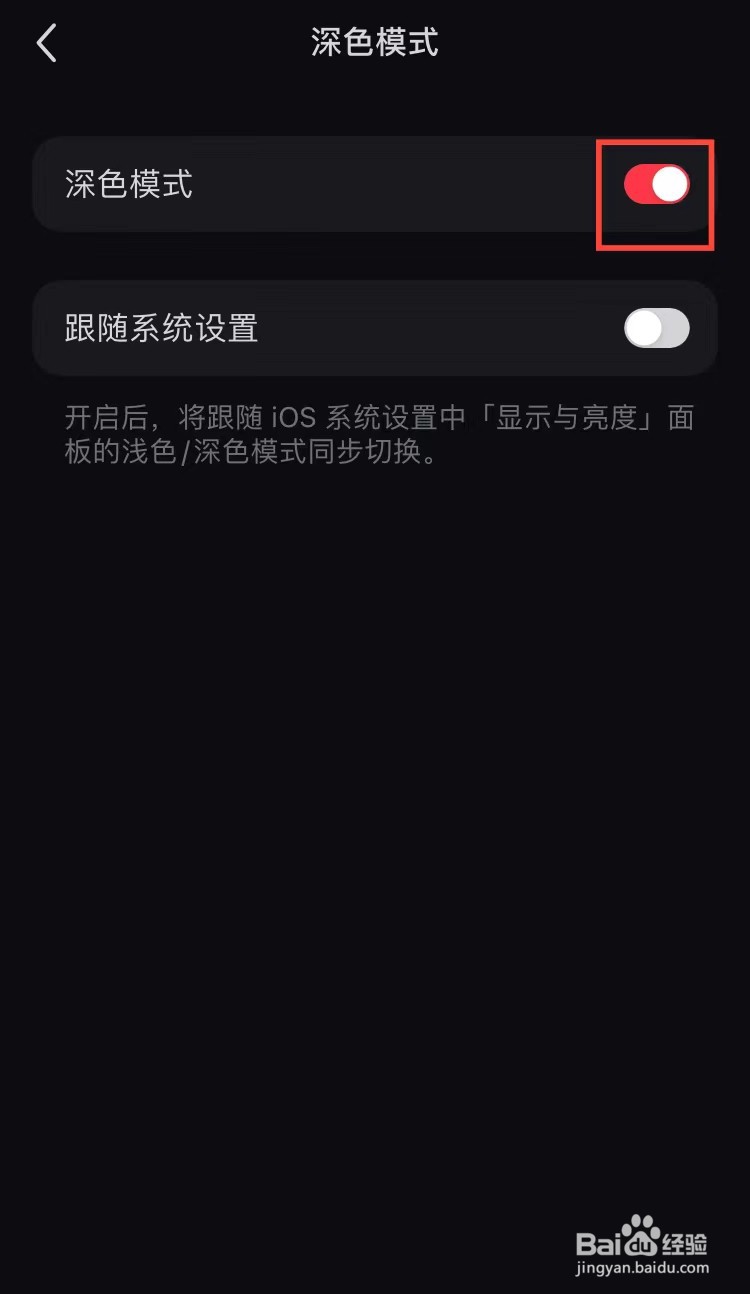Image resolution: width=750 pixels, height=1294 pixels.
Task: Select the 深色模式 title in the header bar
Action: point(375,42)
